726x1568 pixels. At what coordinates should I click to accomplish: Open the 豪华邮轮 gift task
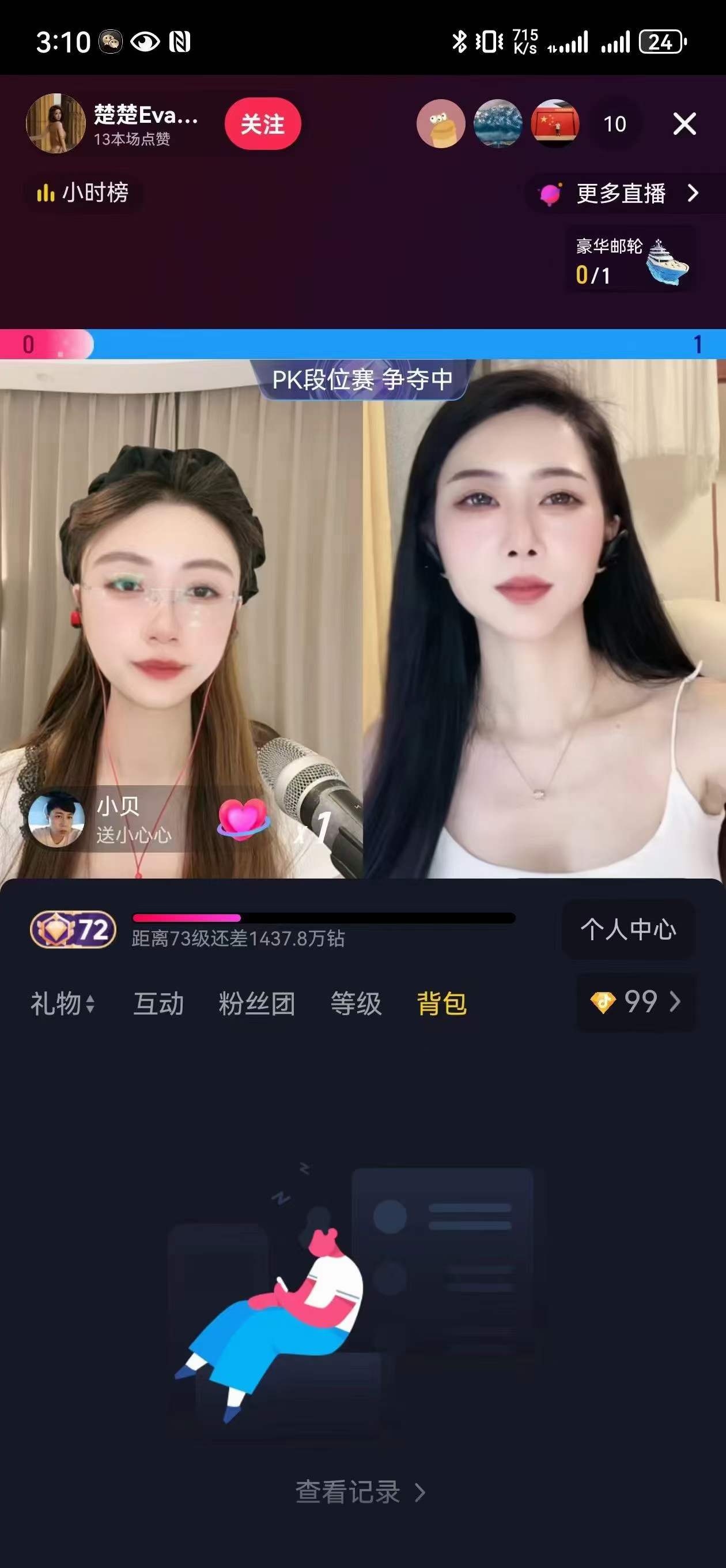click(x=630, y=261)
